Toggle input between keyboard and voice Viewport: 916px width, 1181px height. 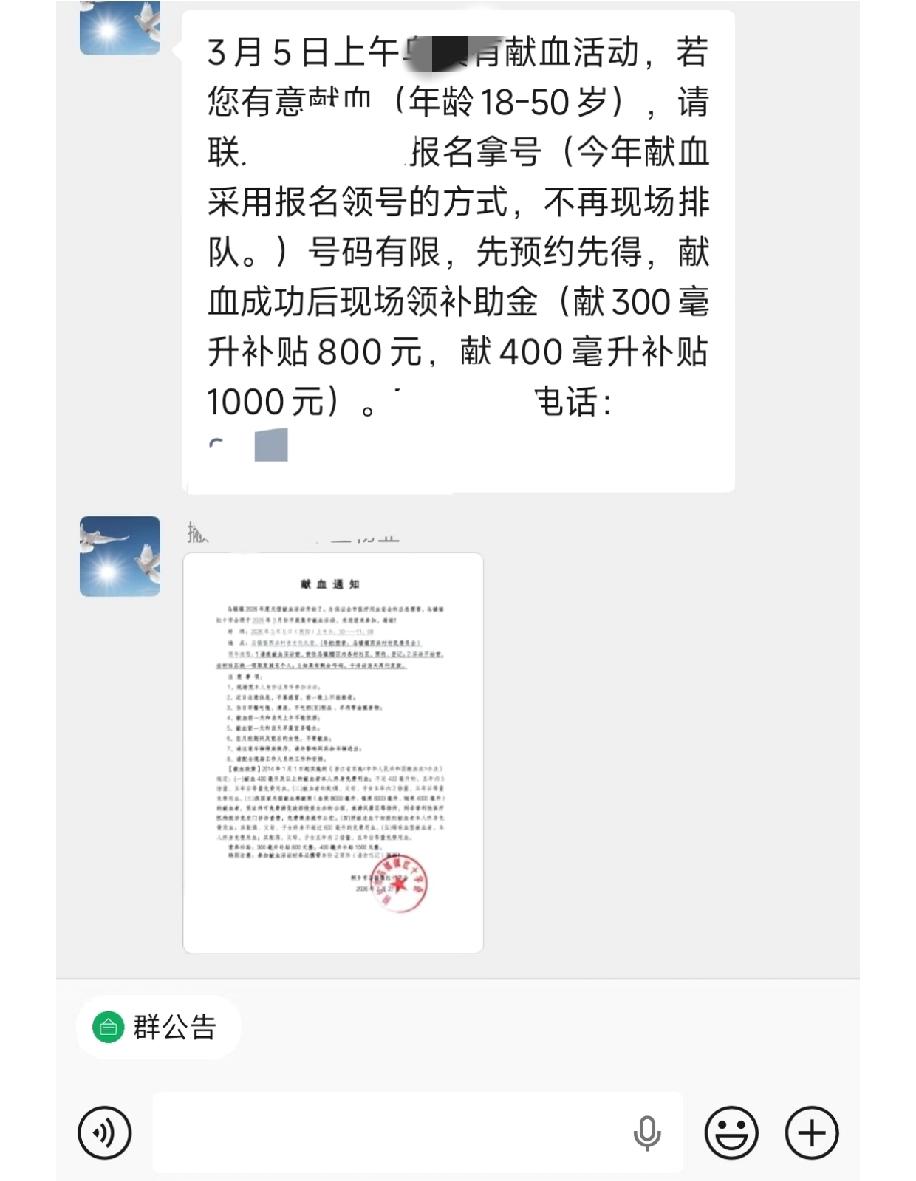pos(105,1131)
